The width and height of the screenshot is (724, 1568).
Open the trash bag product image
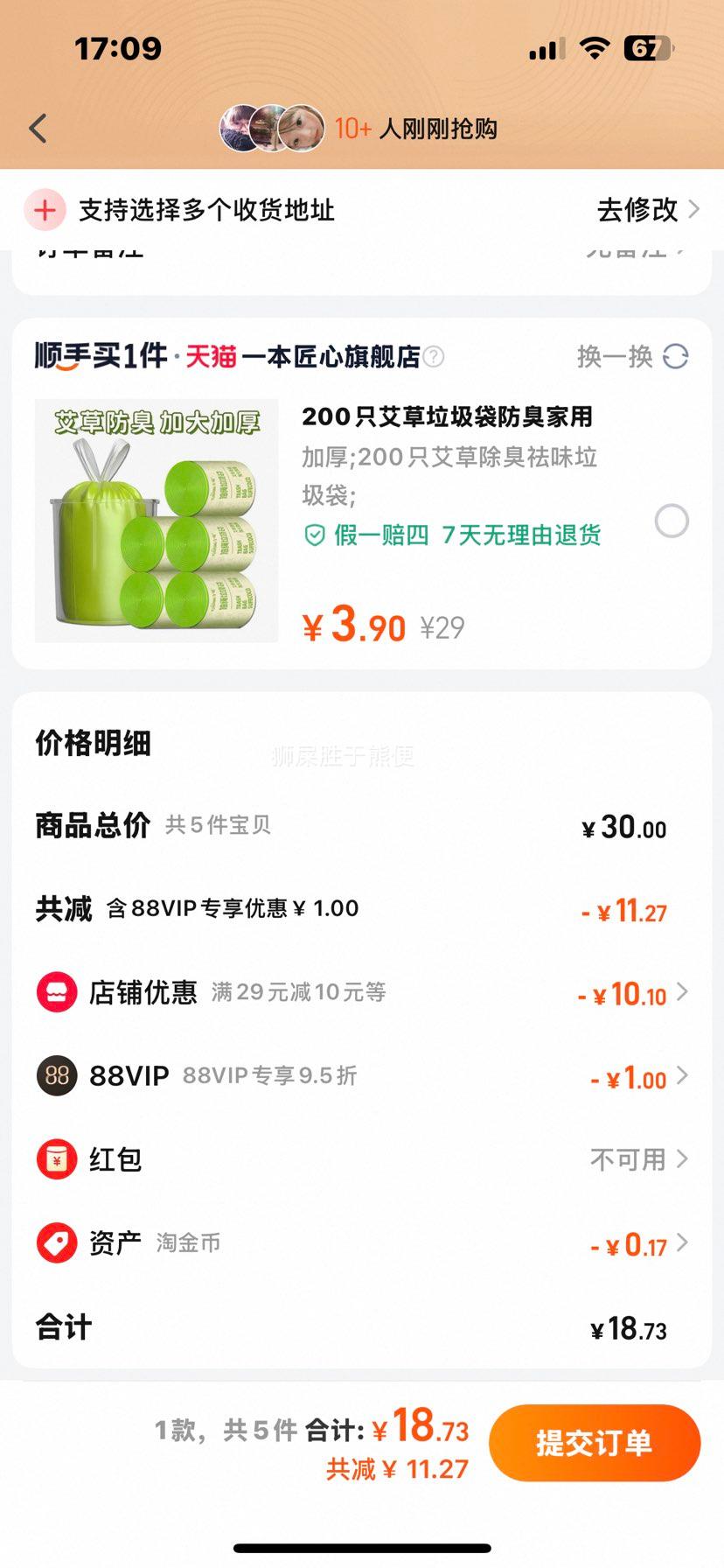point(156,521)
